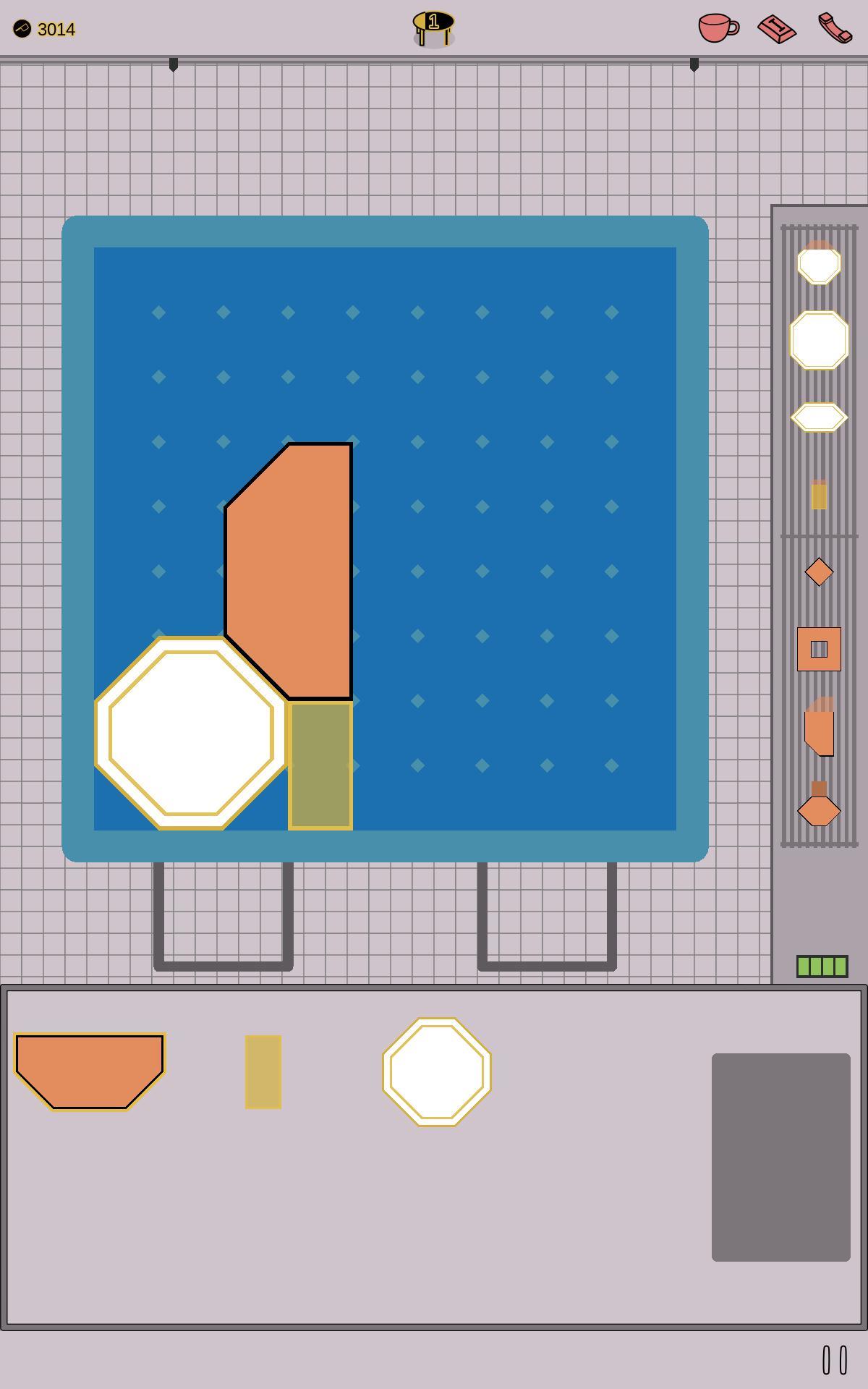
Task: Tap the dark gray slot in the tray
Action: [780, 1157]
